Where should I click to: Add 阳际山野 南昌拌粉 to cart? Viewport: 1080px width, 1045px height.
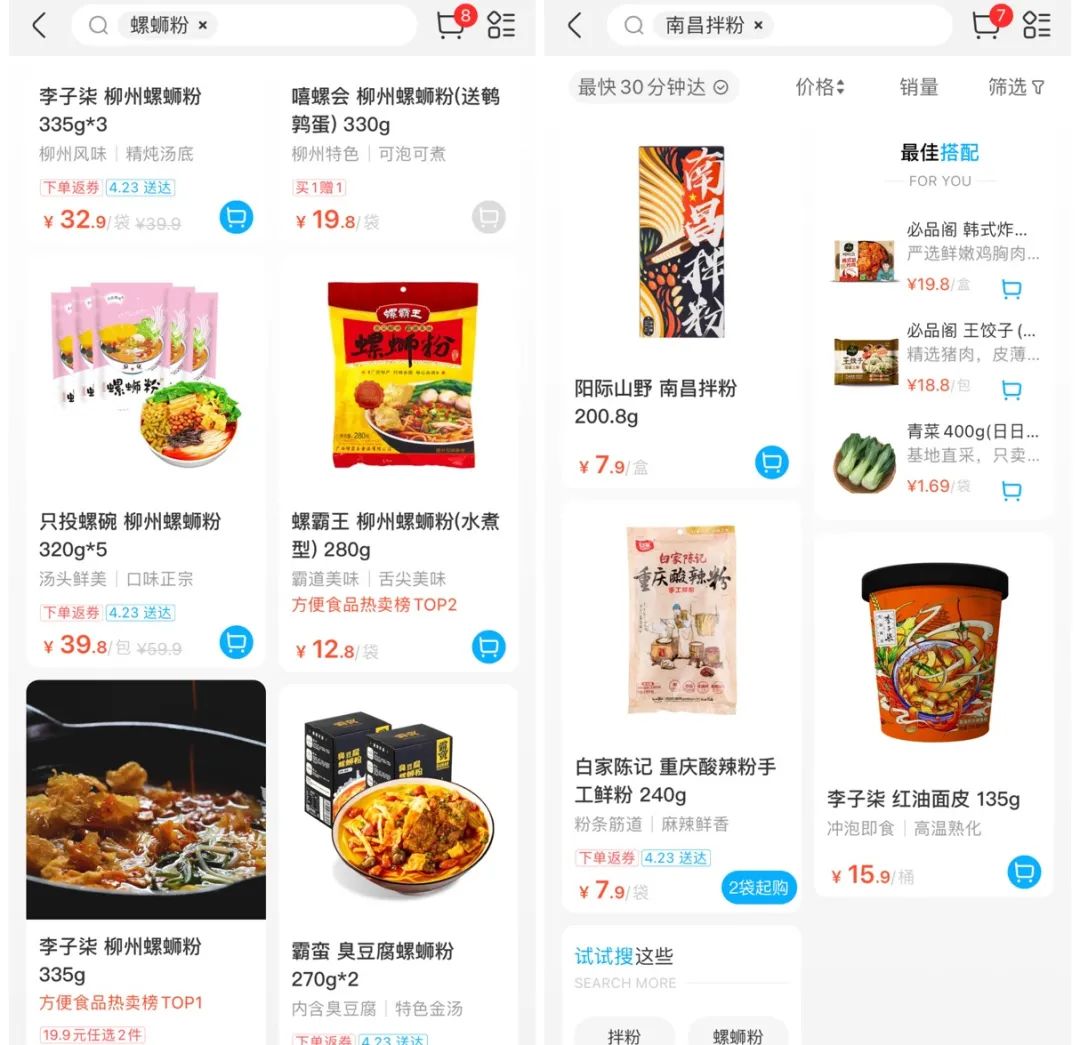(x=771, y=462)
